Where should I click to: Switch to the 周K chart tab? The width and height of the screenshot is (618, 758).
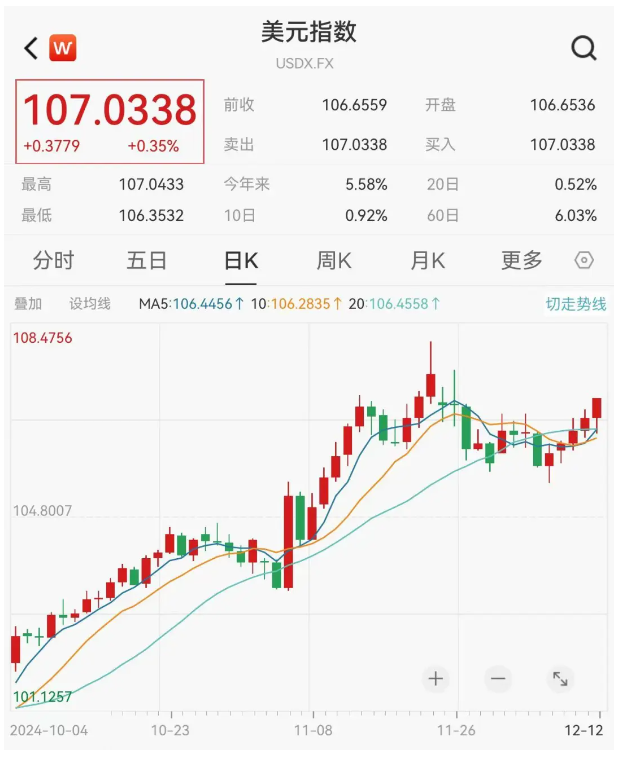(334, 261)
